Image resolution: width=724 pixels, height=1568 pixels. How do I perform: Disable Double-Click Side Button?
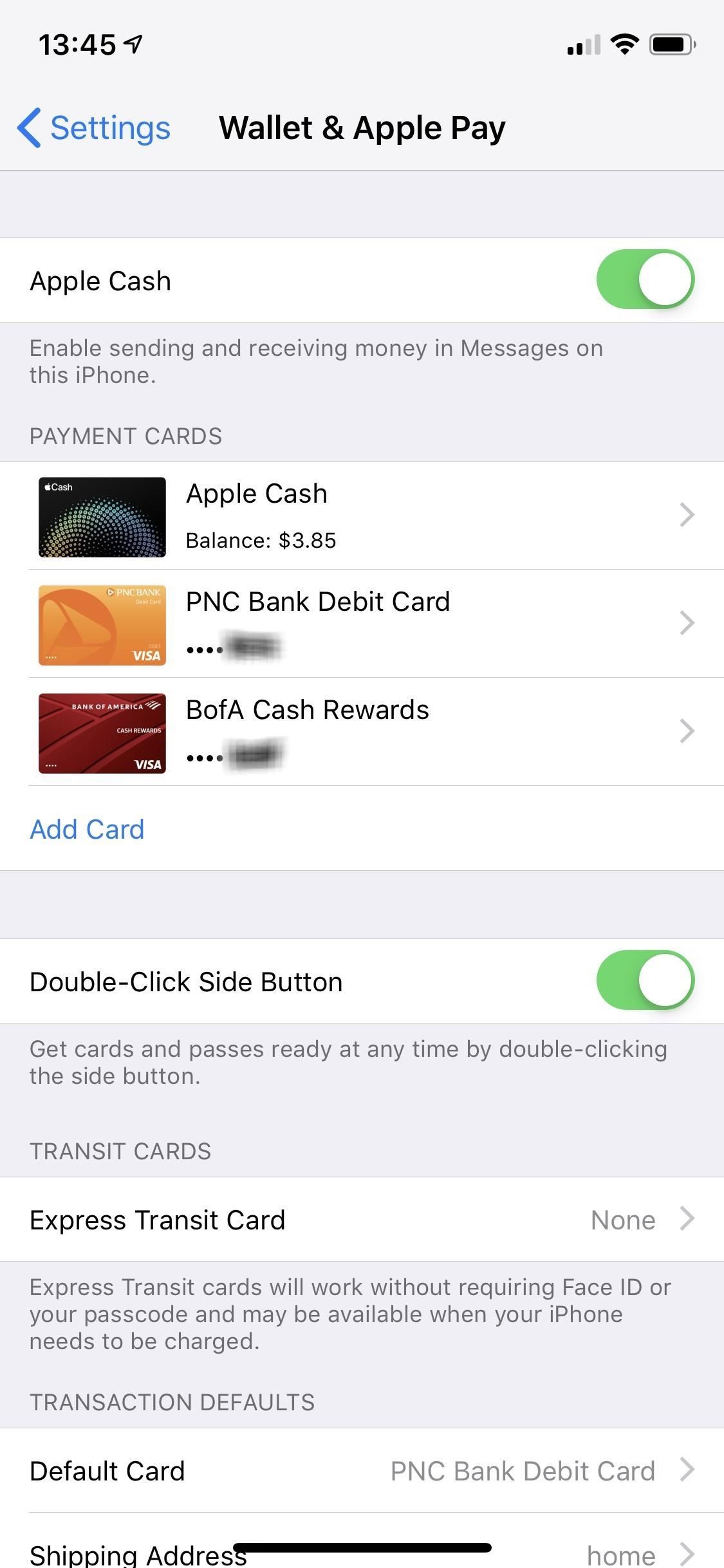[x=645, y=981]
